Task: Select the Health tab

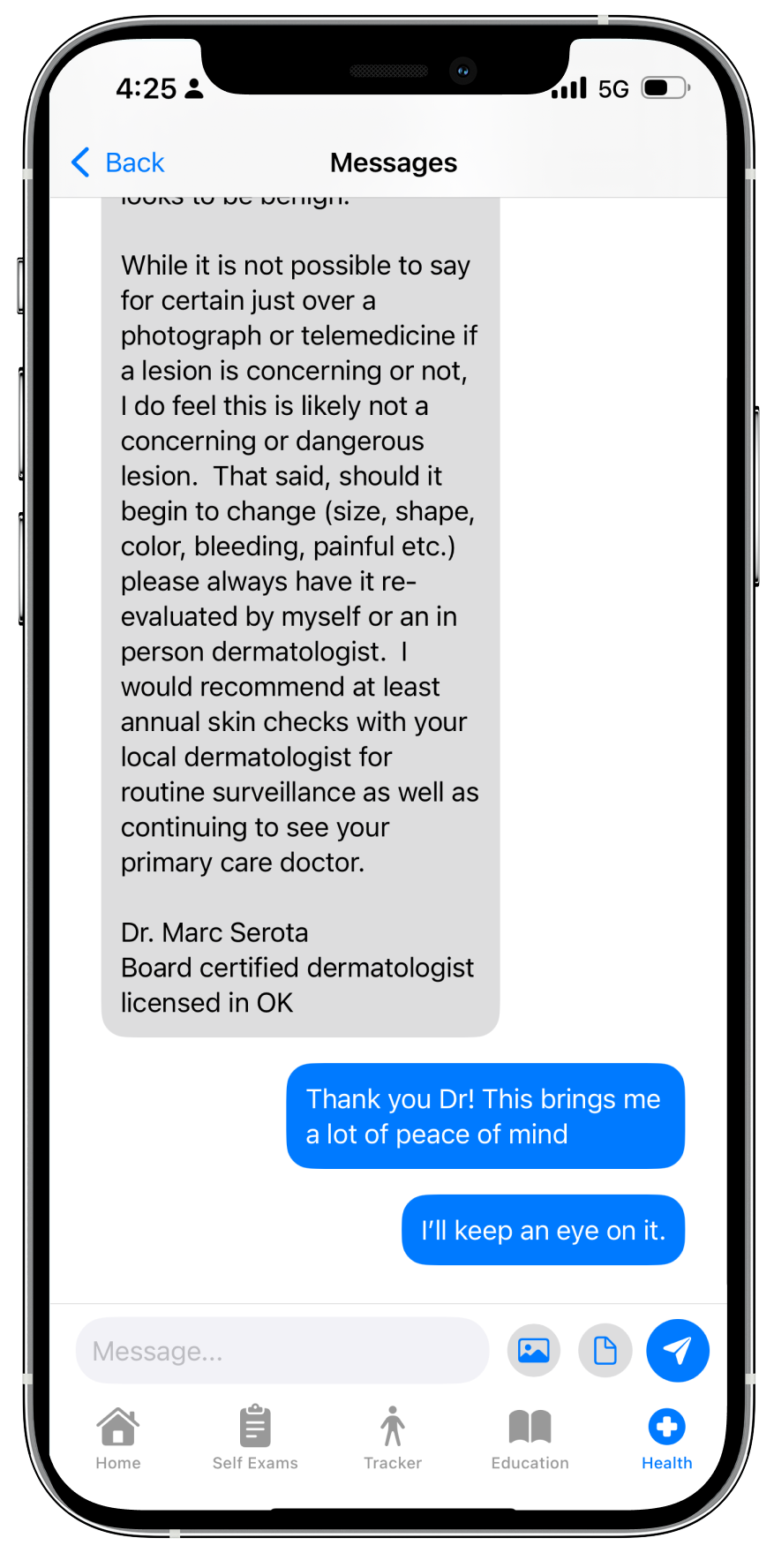Action: click(x=666, y=1438)
